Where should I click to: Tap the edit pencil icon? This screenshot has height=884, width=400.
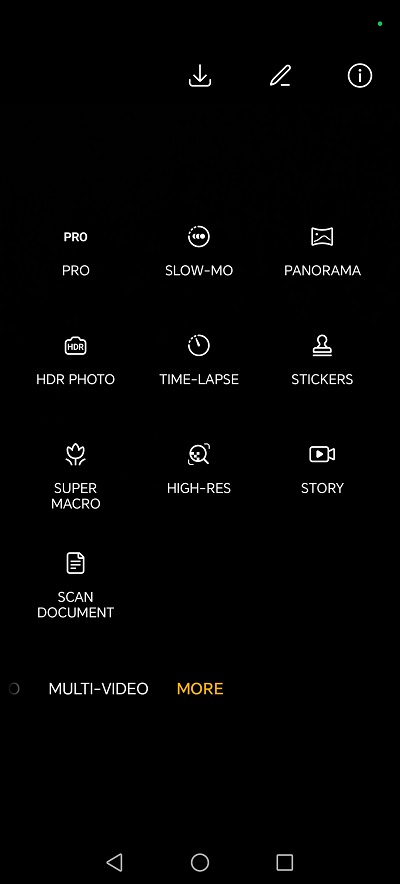[280, 76]
